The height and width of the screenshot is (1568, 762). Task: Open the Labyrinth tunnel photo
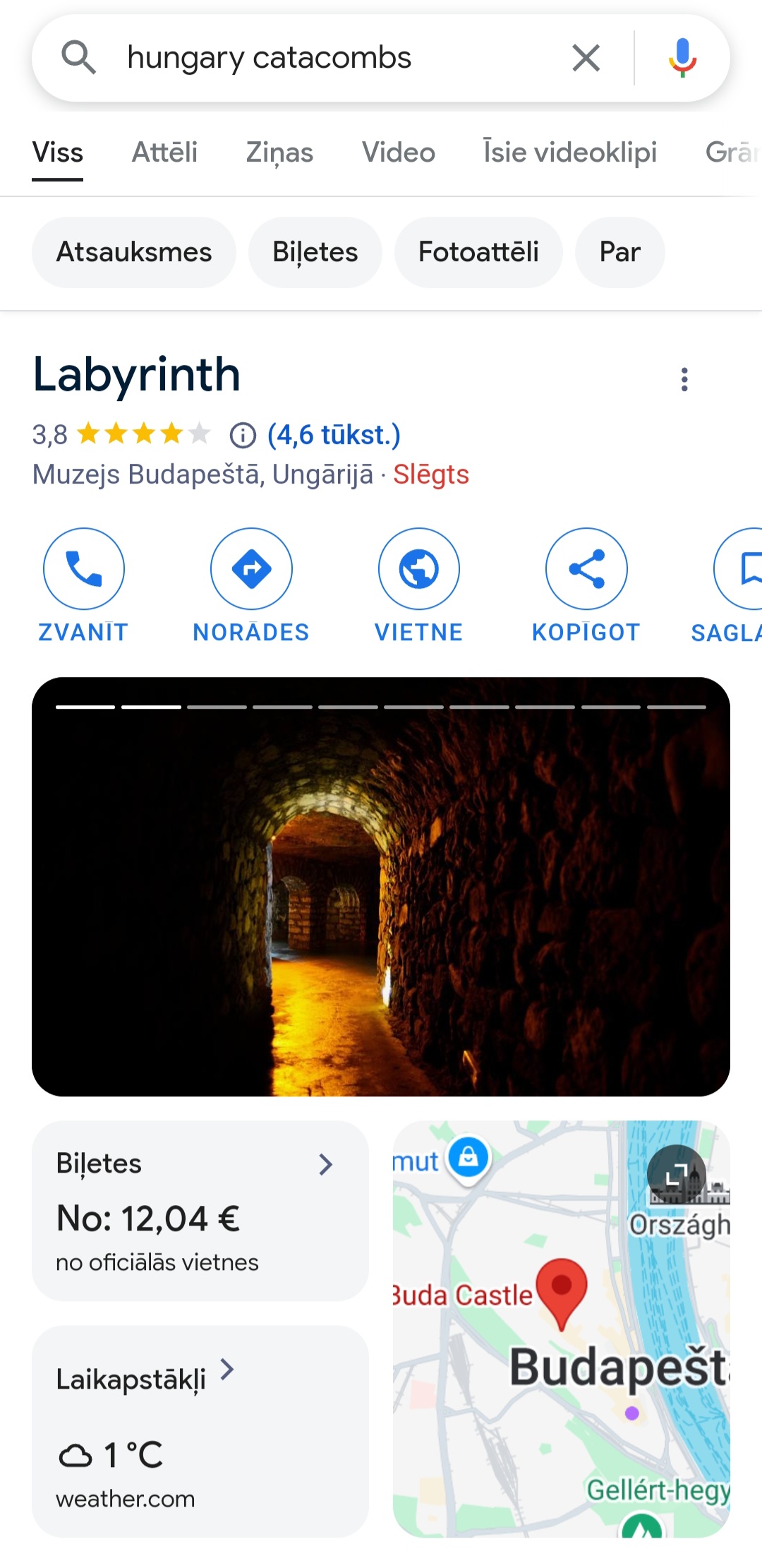(381, 887)
